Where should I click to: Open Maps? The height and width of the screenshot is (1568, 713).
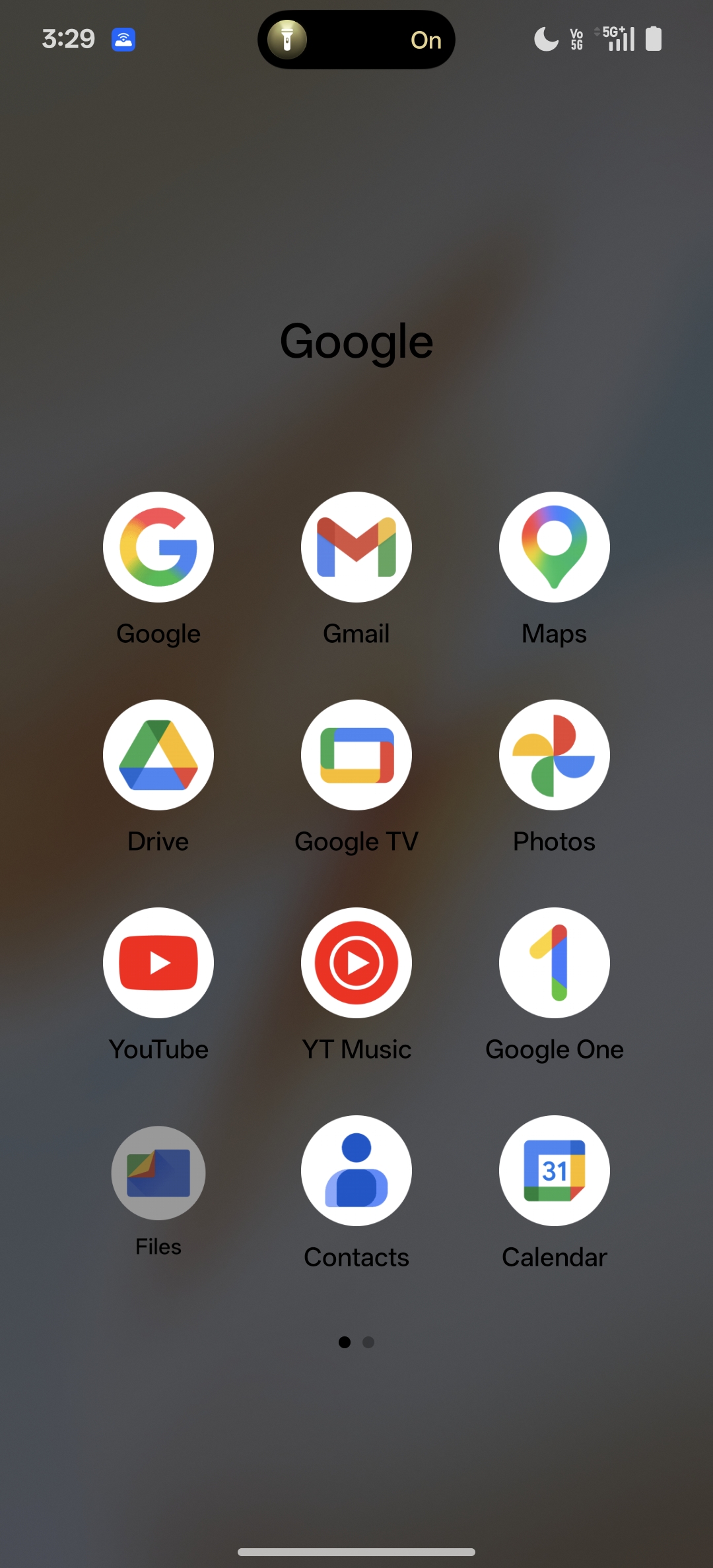pyautogui.click(x=555, y=547)
